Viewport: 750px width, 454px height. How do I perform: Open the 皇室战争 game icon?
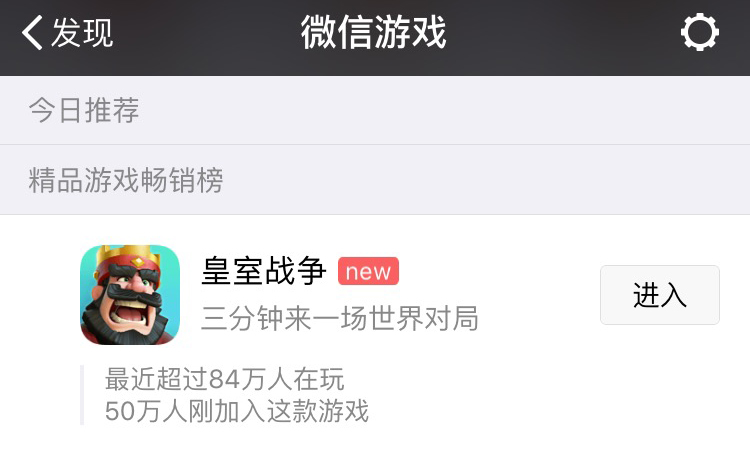tap(130, 295)
